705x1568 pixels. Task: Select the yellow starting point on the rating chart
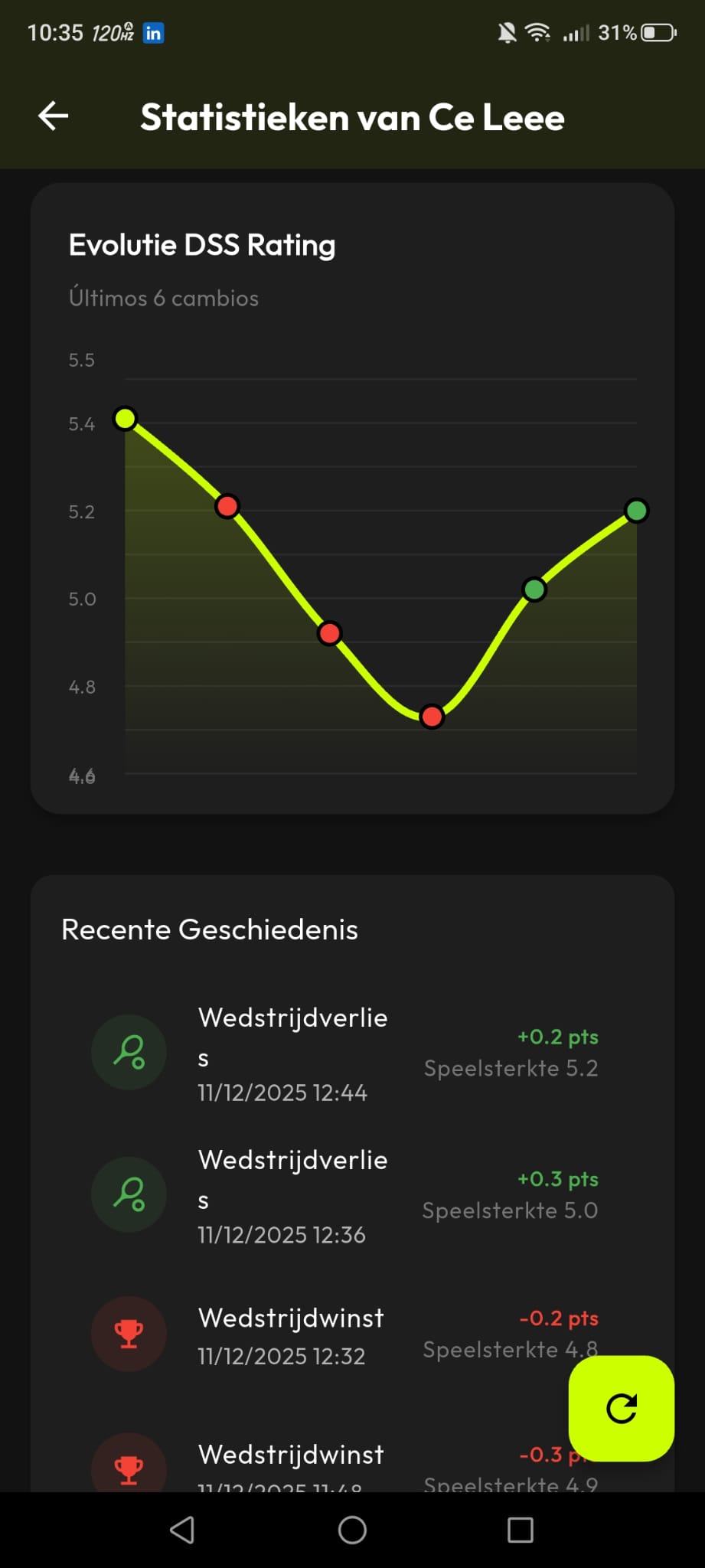[126, 418]
